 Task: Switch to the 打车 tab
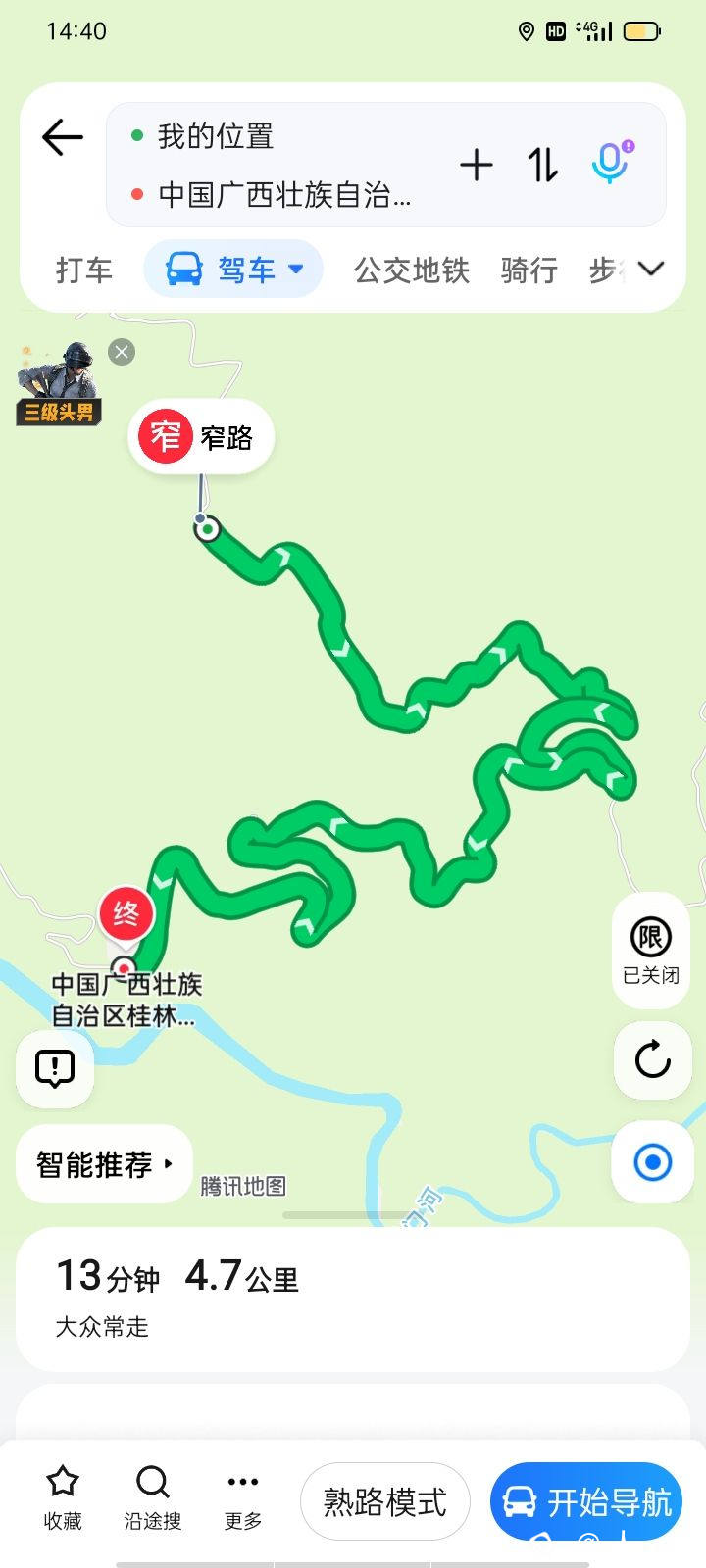(x=84, y=269)
